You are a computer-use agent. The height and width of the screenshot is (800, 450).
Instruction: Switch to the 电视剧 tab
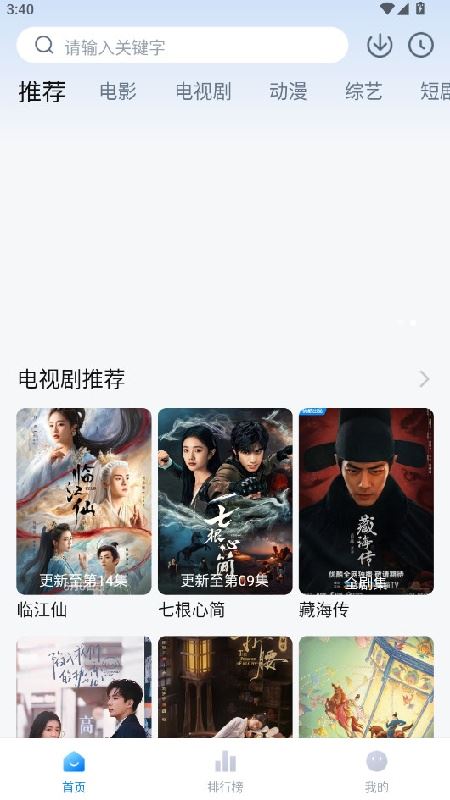[203, 91]
